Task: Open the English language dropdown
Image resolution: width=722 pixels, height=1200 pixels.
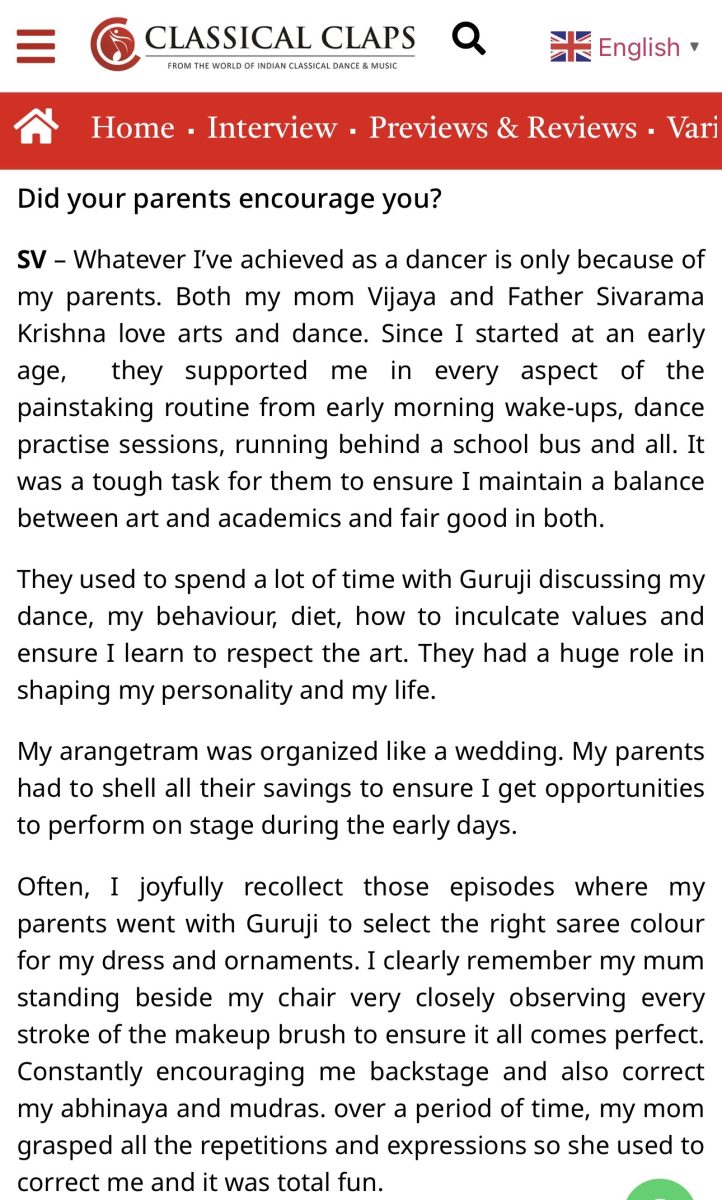Action: [x=626, y=47]
